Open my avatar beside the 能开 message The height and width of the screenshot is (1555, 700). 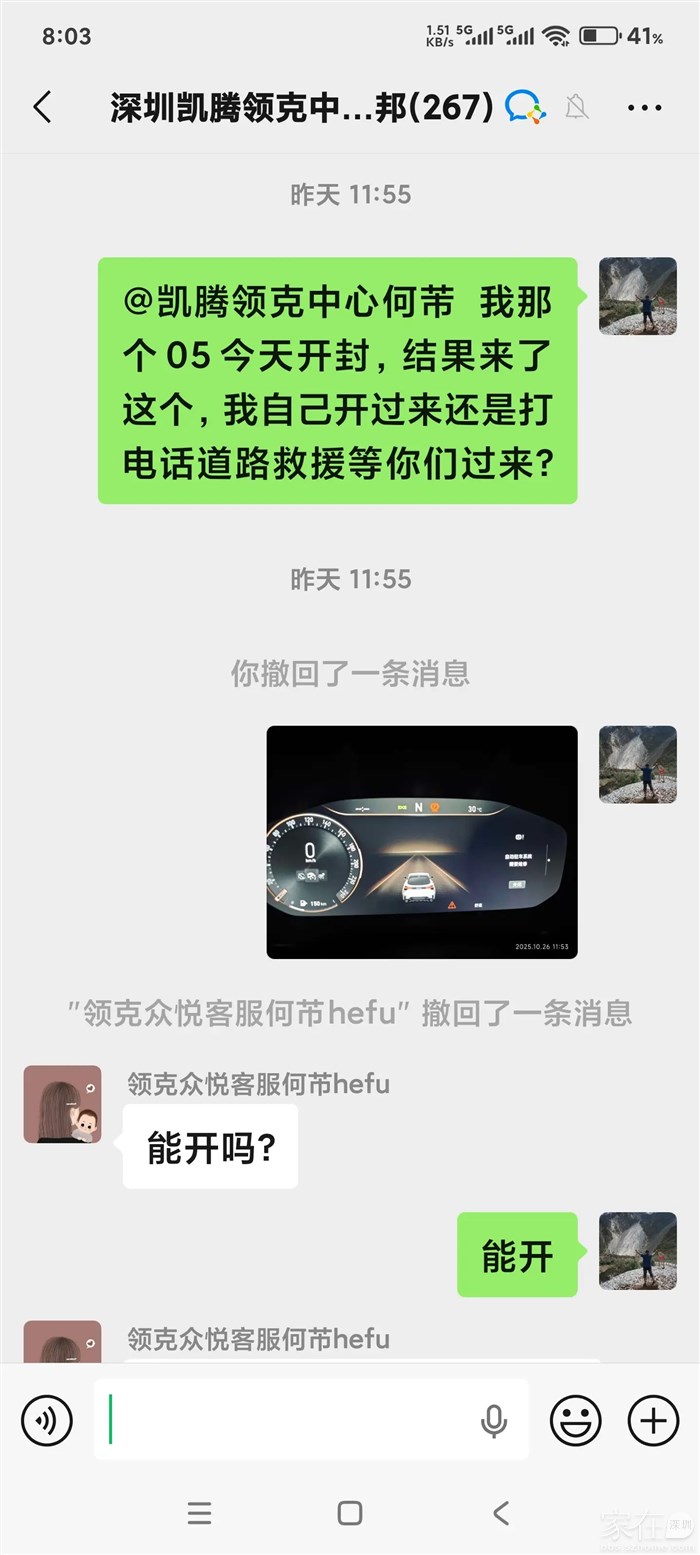pyautogui.click(x=637, y=1251)
